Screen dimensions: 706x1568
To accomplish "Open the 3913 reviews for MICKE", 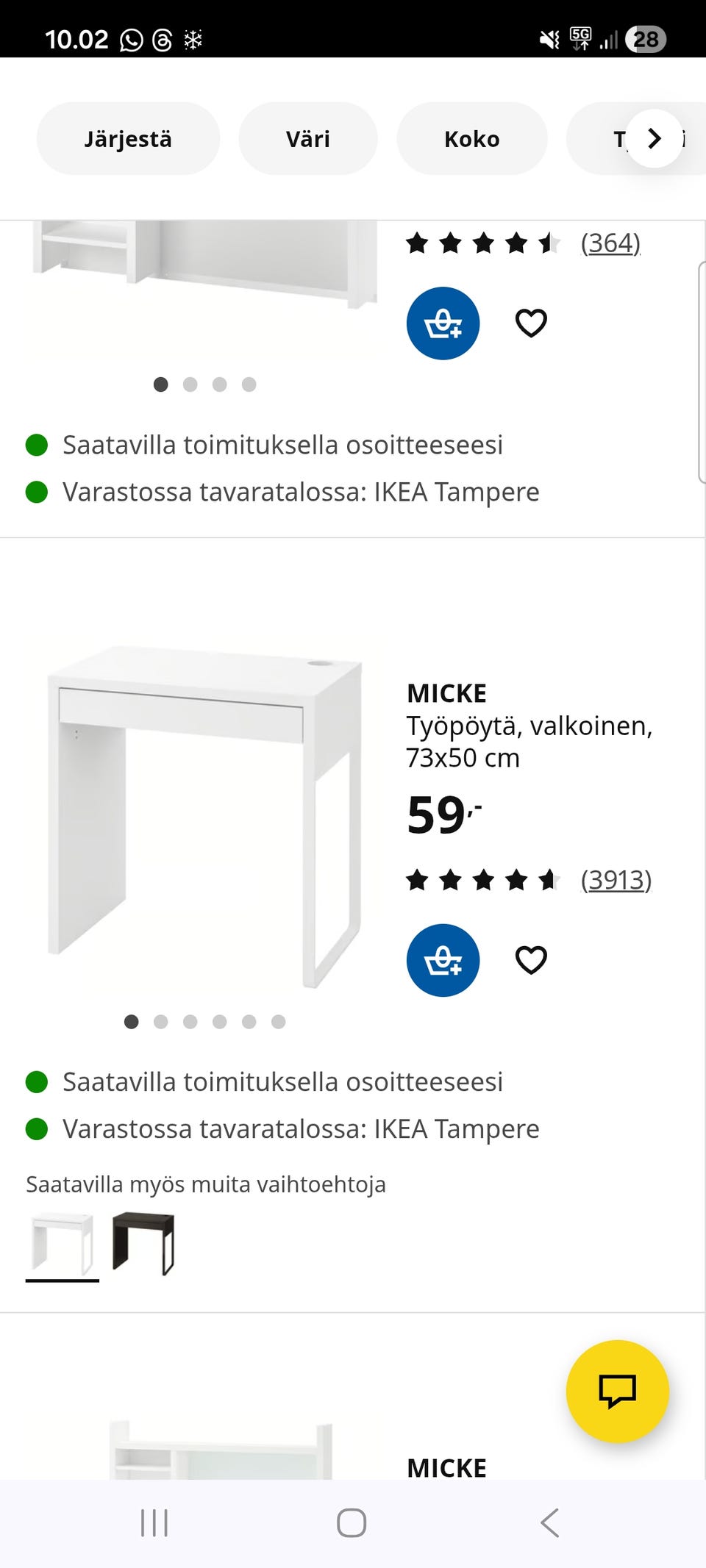I will [x=617, y=879].
